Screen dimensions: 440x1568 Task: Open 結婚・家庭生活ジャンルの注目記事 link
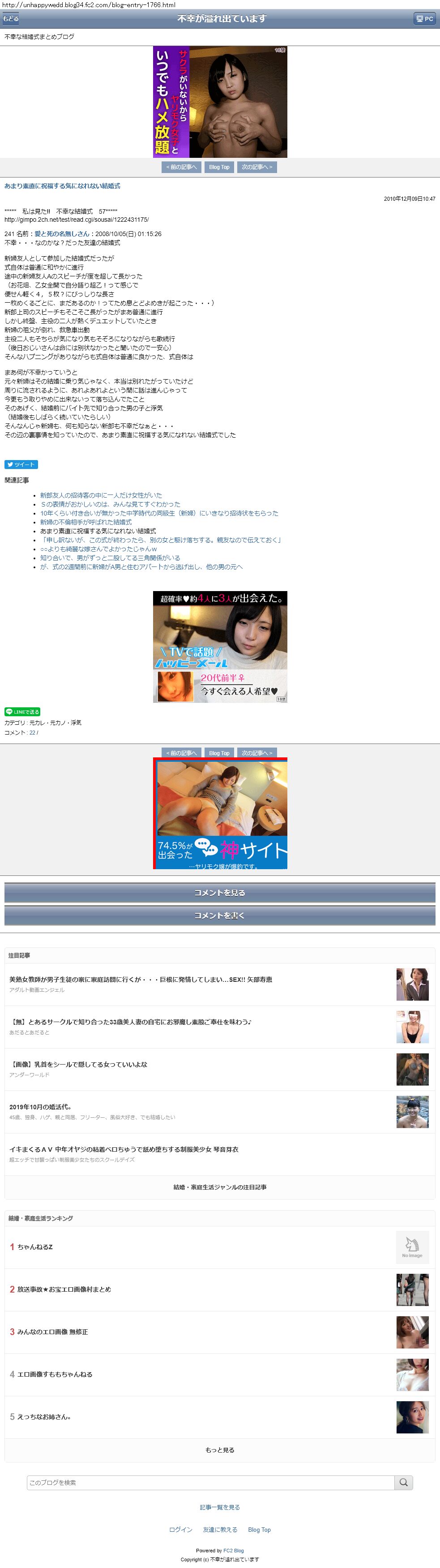click(x=219, y=1187)
